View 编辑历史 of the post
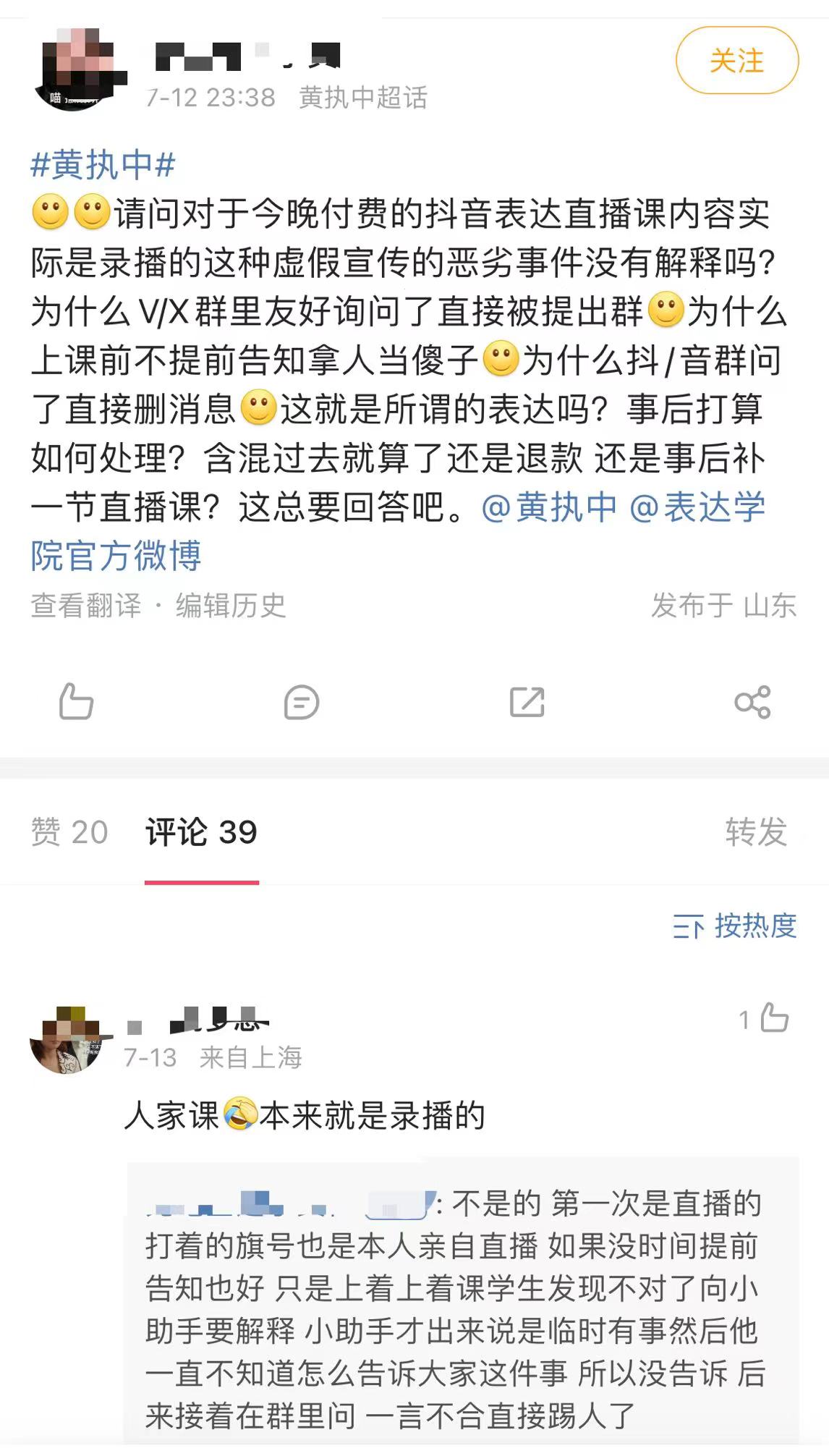 (231, 605)
